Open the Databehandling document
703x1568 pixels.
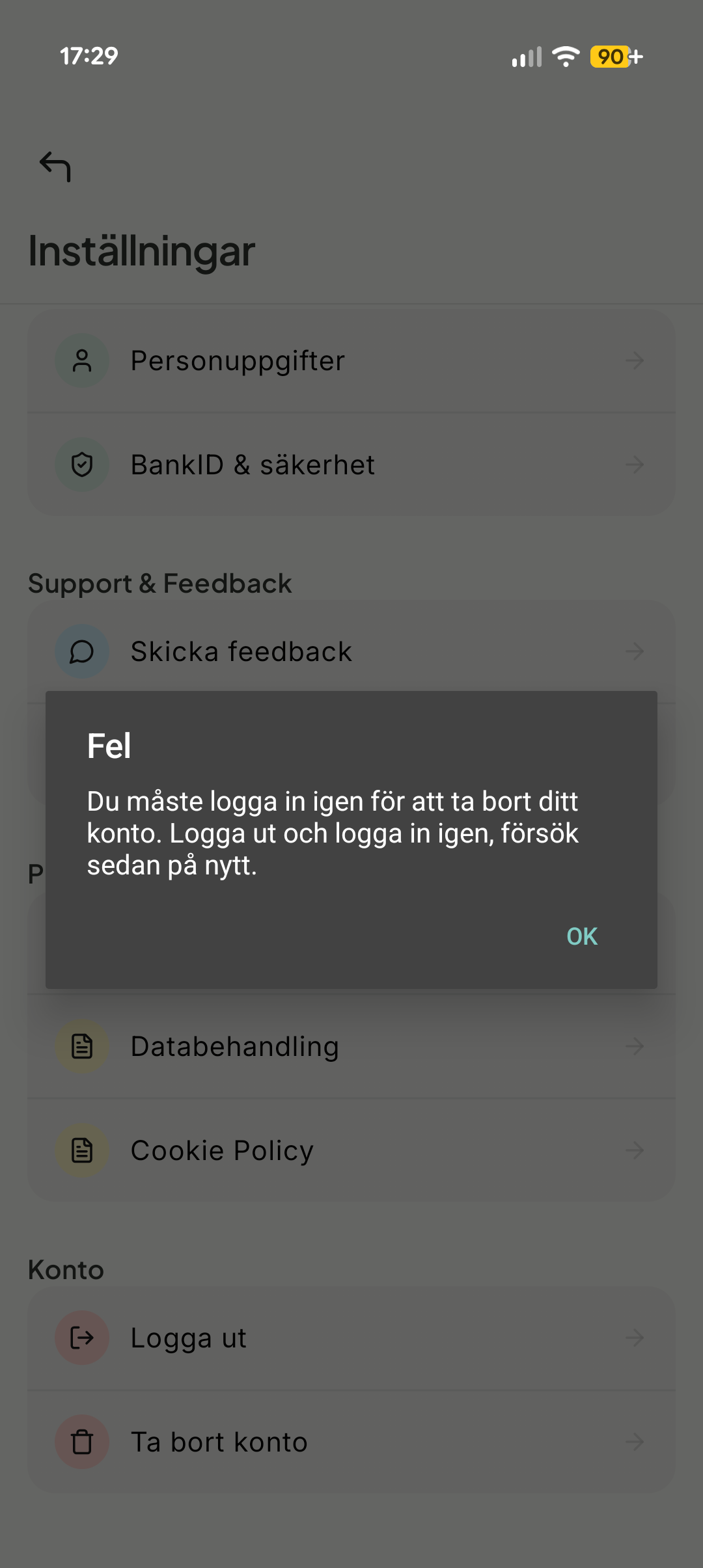tap(351, 1046)
